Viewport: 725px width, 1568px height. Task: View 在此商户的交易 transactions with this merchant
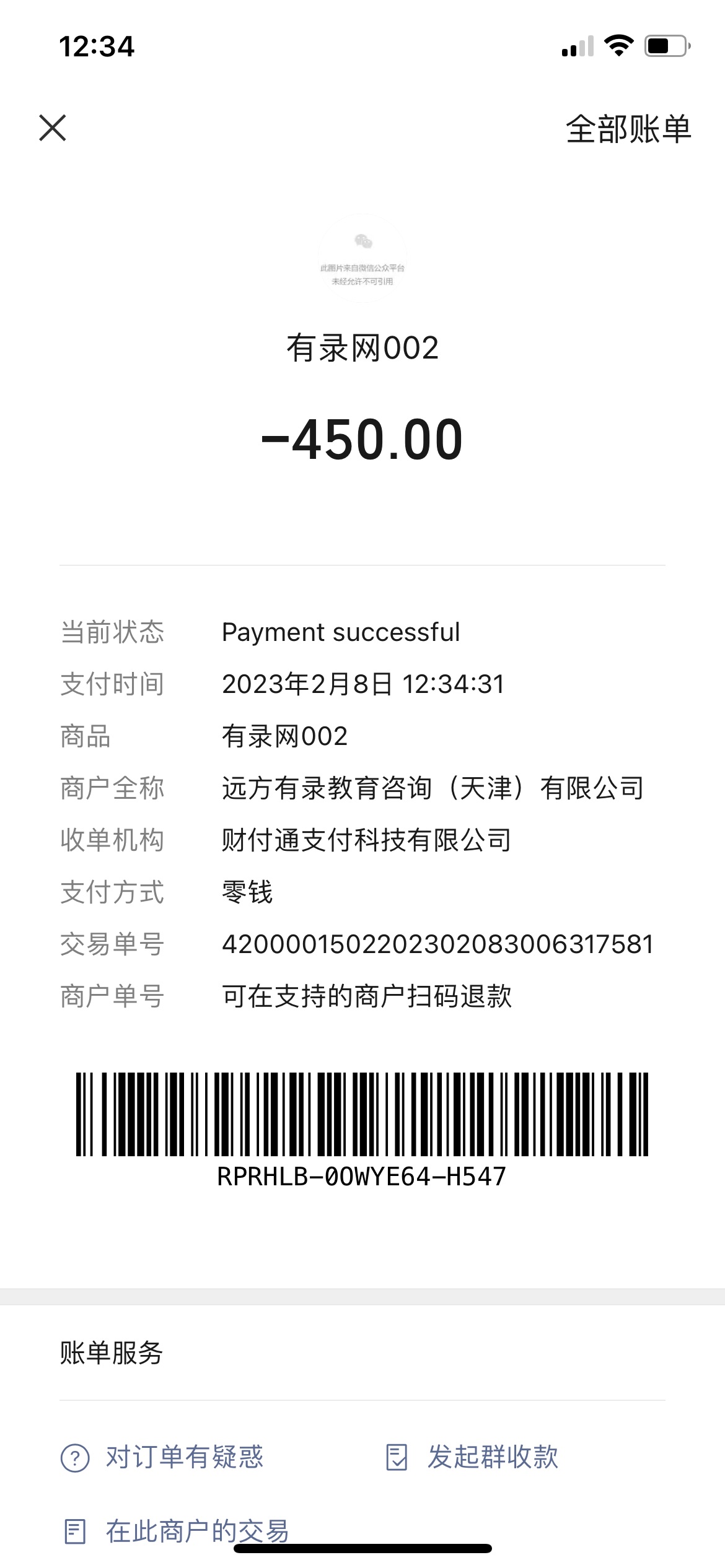click(x=177, y=1531)
